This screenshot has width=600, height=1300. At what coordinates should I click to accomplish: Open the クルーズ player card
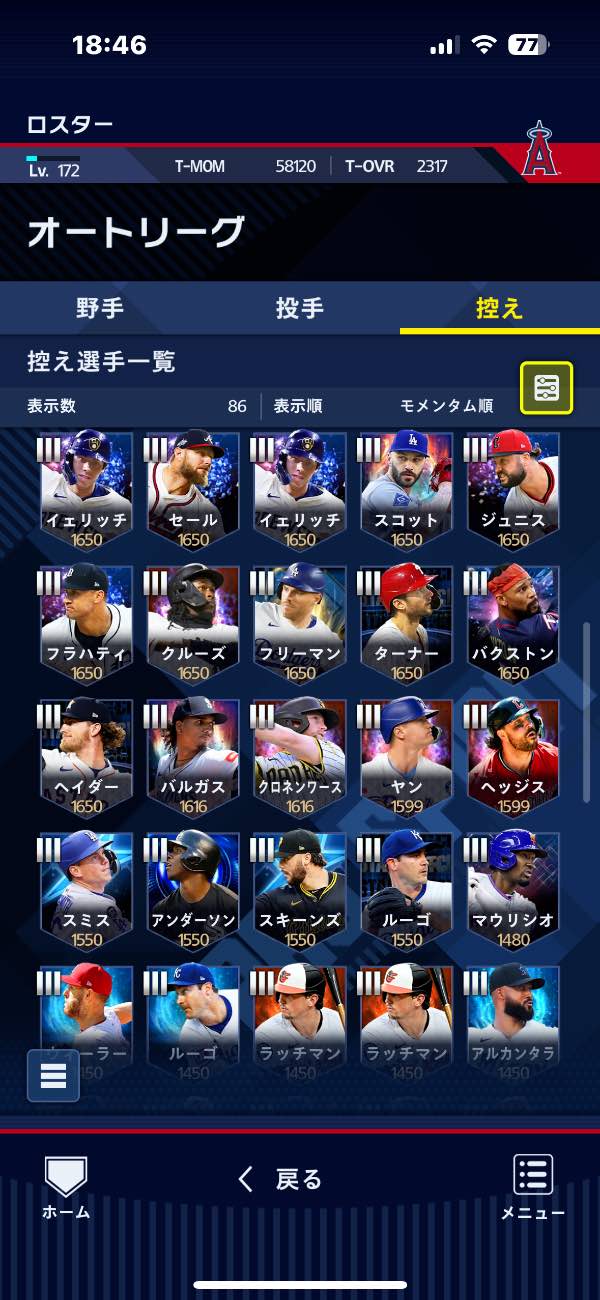click(193, 624)
